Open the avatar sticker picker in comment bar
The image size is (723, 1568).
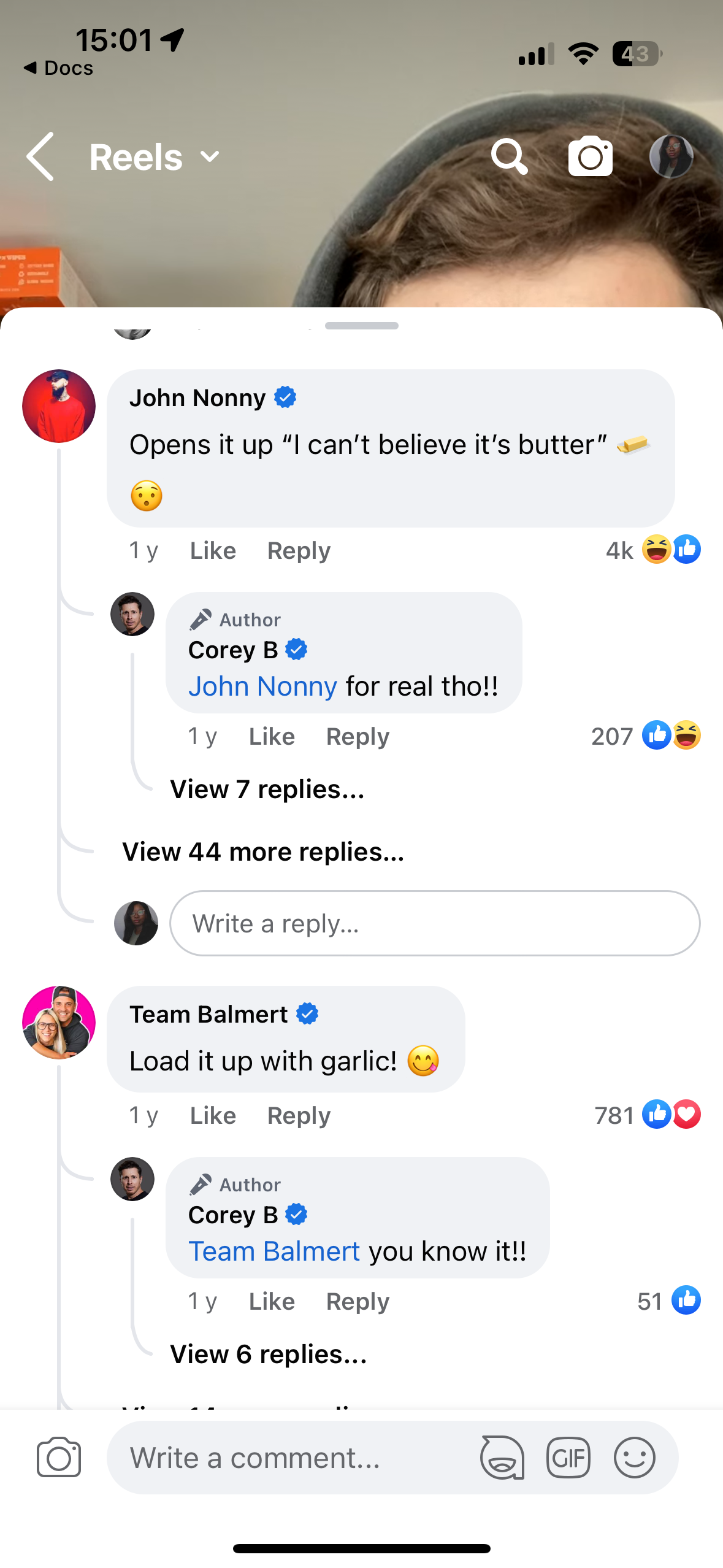(x=502, y=1458)
